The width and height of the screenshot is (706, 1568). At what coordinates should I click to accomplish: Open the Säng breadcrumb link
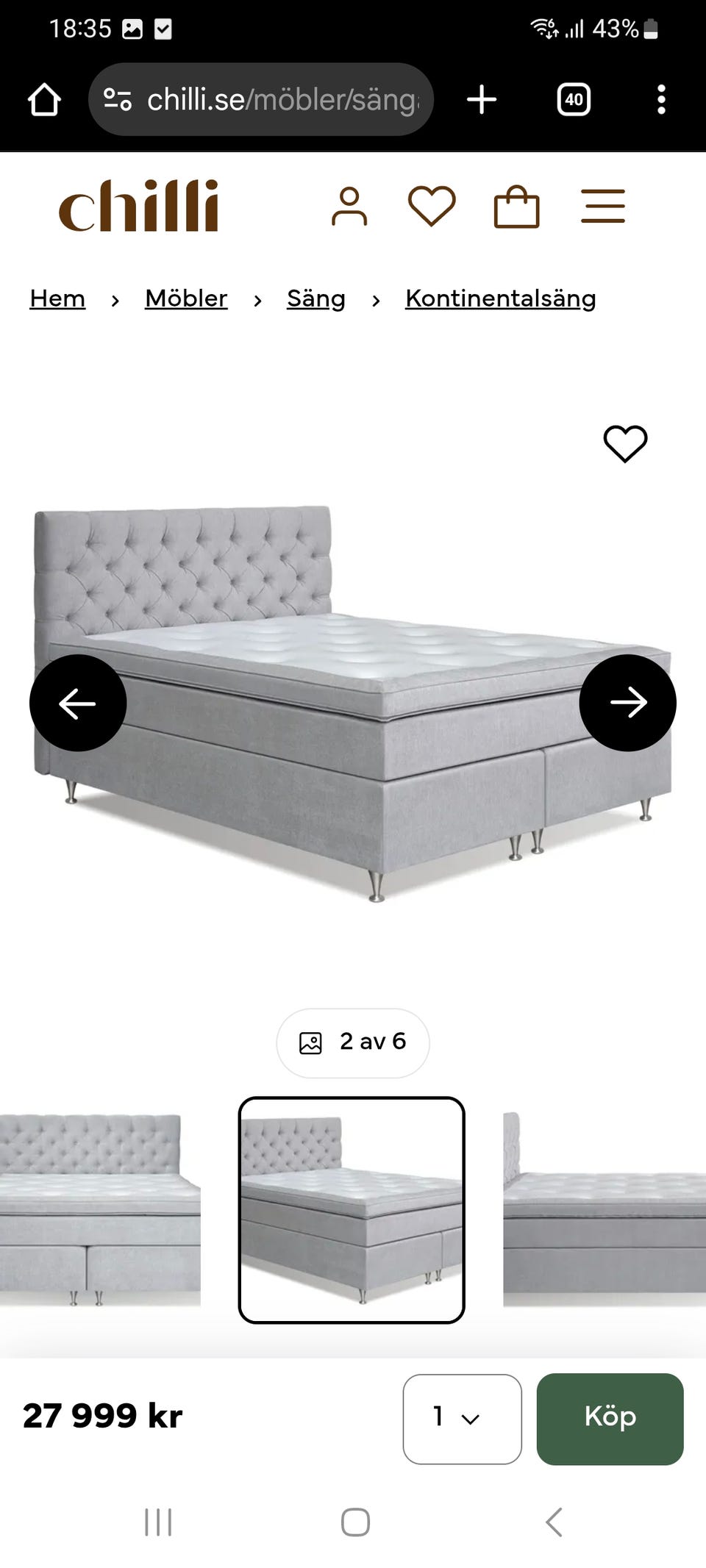click(x=316, y=298)
